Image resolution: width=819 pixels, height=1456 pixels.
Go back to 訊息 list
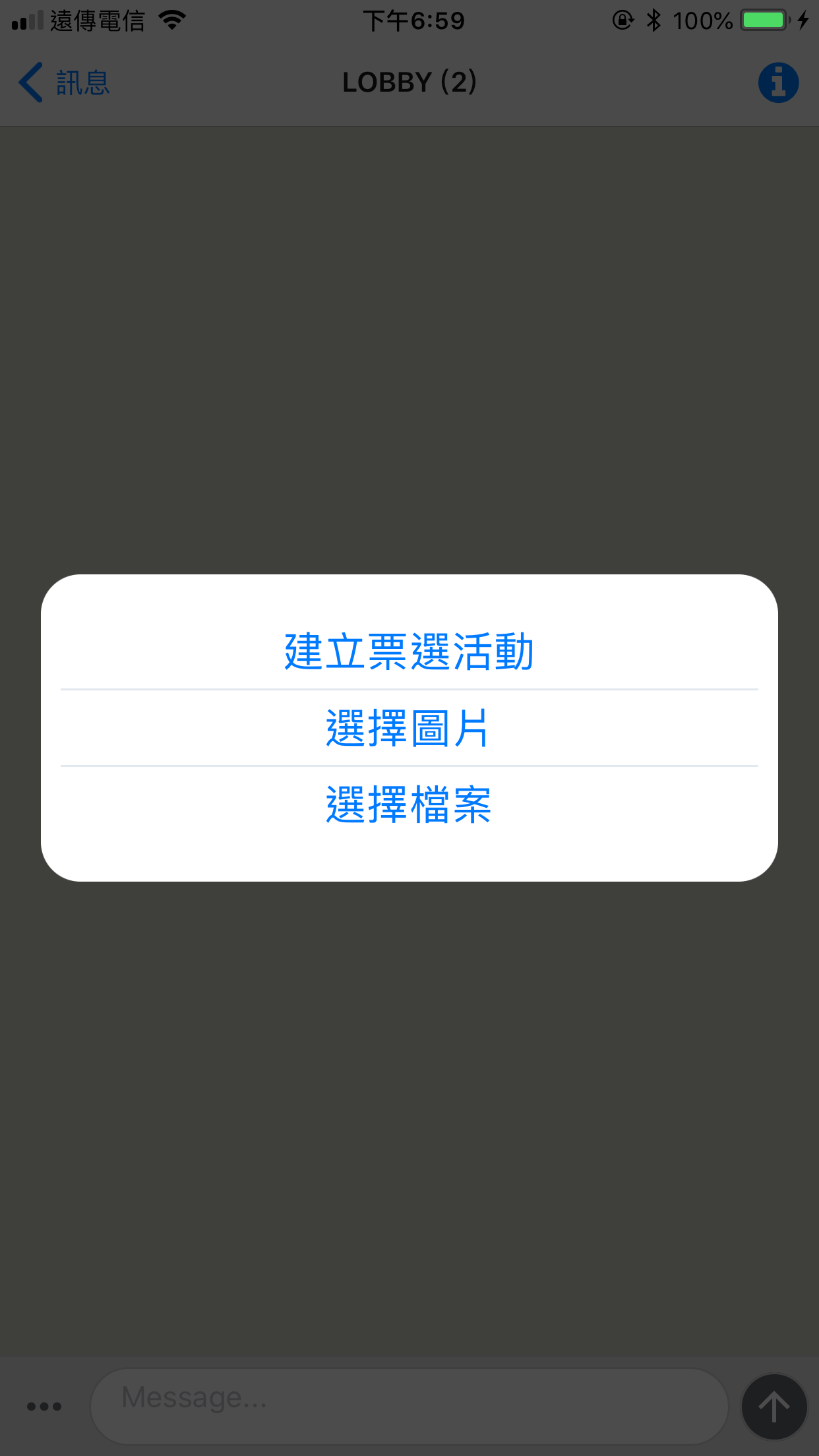click(x=64, y=82)
